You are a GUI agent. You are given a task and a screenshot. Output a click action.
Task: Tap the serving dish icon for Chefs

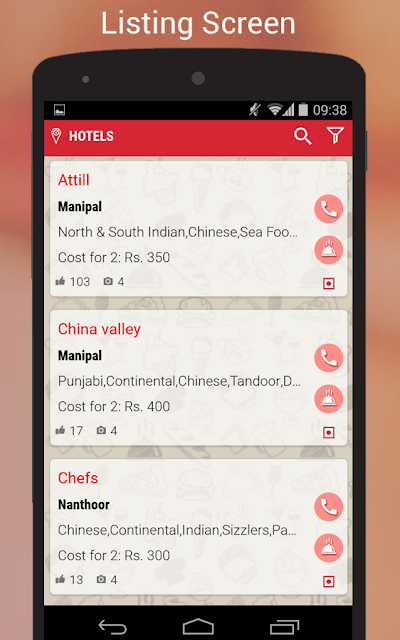(x=329, y=548)
